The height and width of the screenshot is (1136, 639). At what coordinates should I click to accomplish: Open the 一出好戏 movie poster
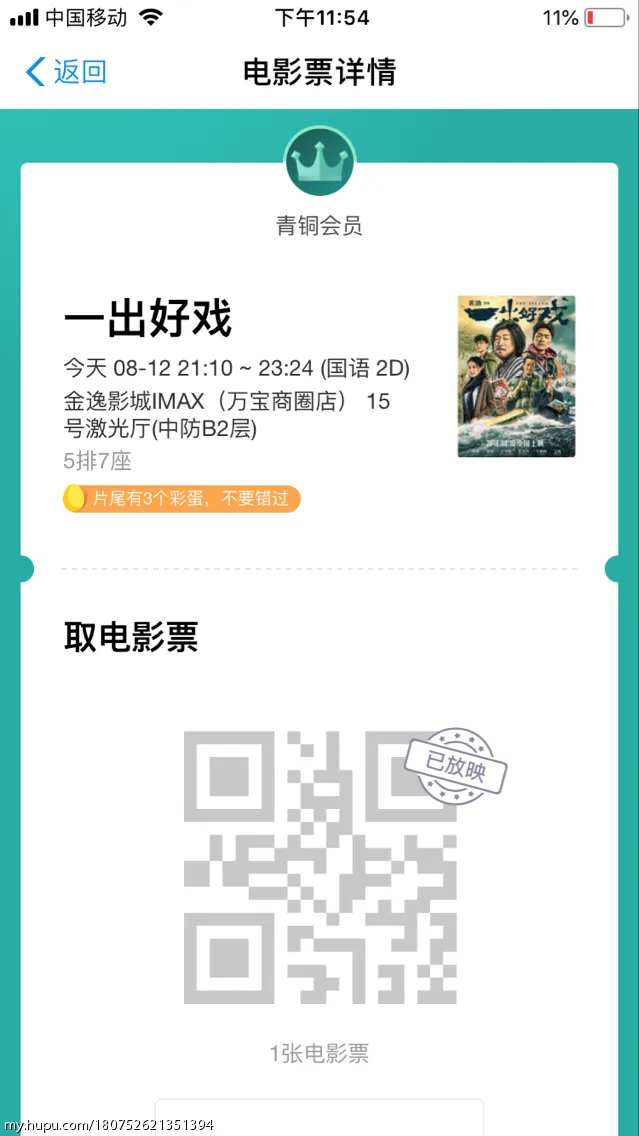(516, 376)
